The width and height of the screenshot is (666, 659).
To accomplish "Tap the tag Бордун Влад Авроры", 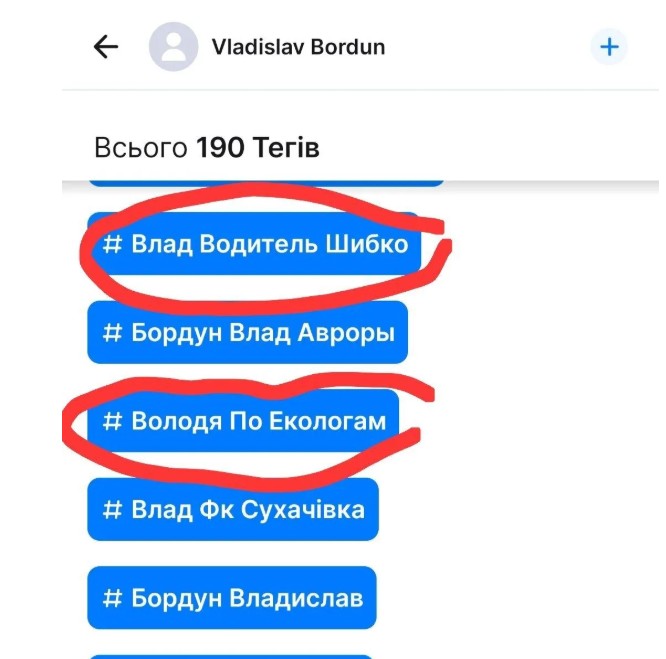I will coord(248,332).
